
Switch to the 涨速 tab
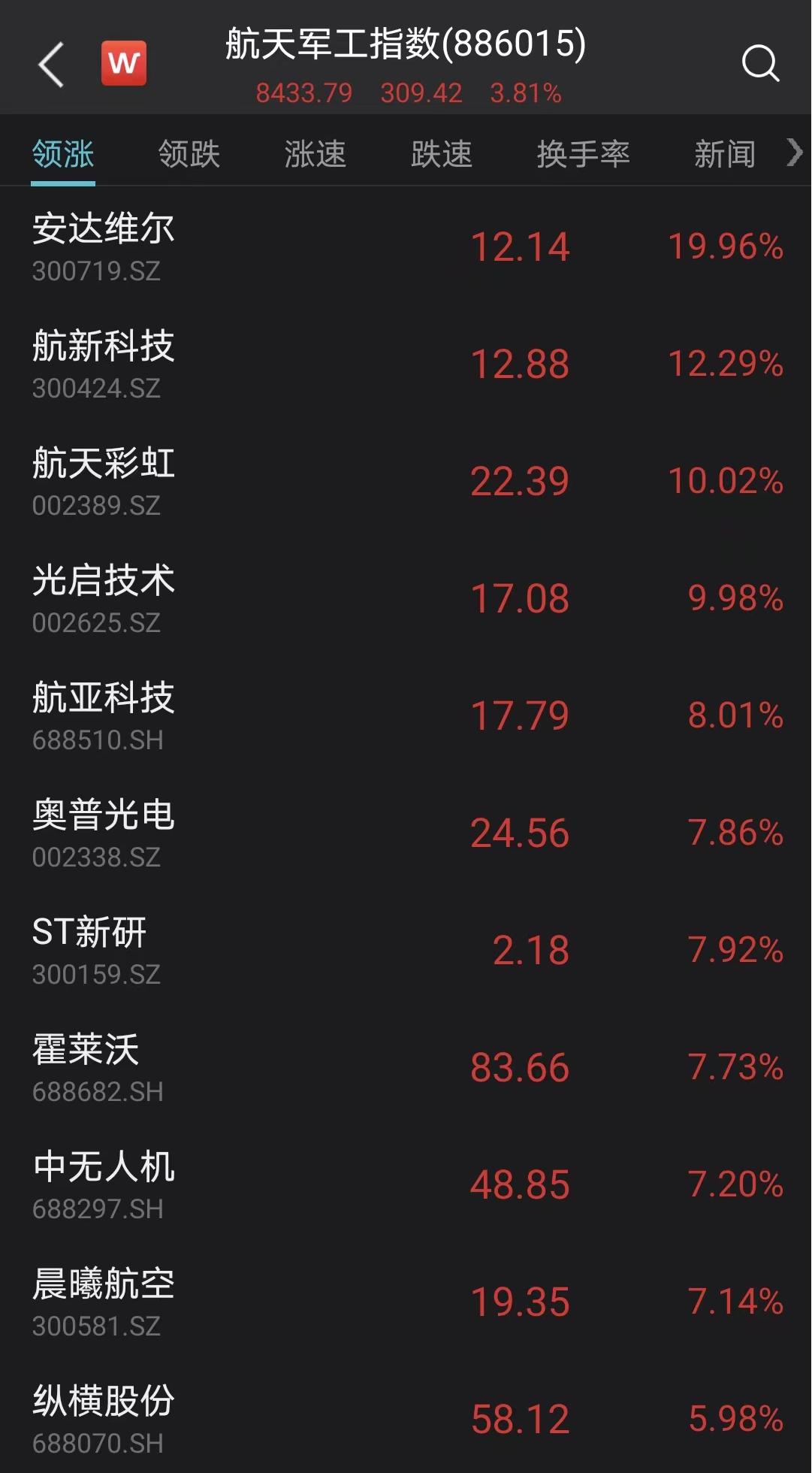(x=315, y=154)
